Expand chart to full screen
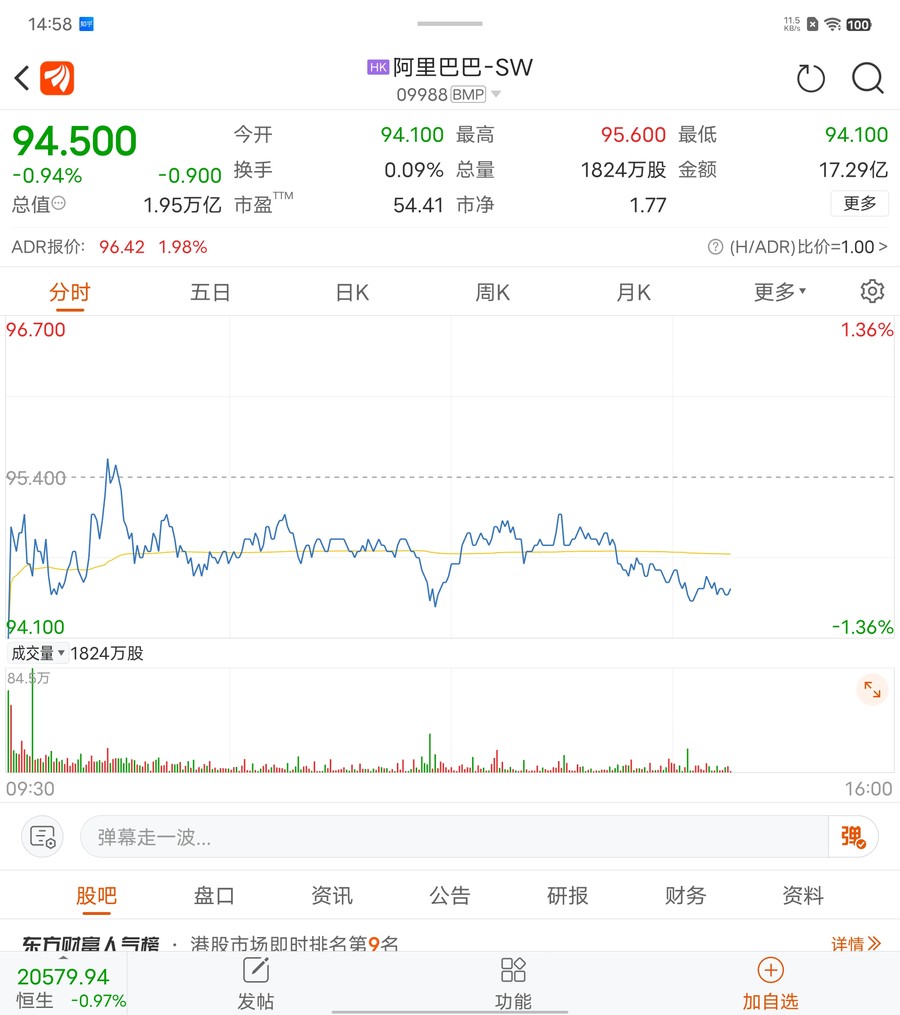 [x=872, y=689]
